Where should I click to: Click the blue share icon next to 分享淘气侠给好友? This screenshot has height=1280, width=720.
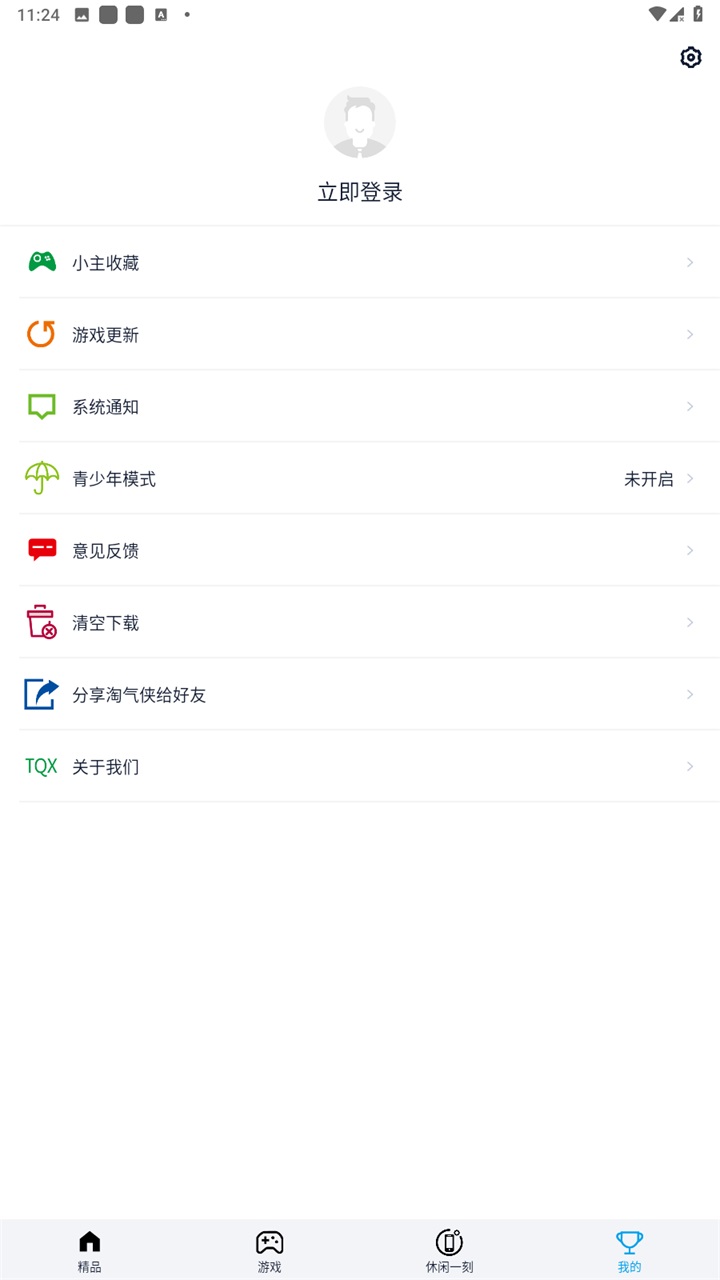[x=41, y=694]
